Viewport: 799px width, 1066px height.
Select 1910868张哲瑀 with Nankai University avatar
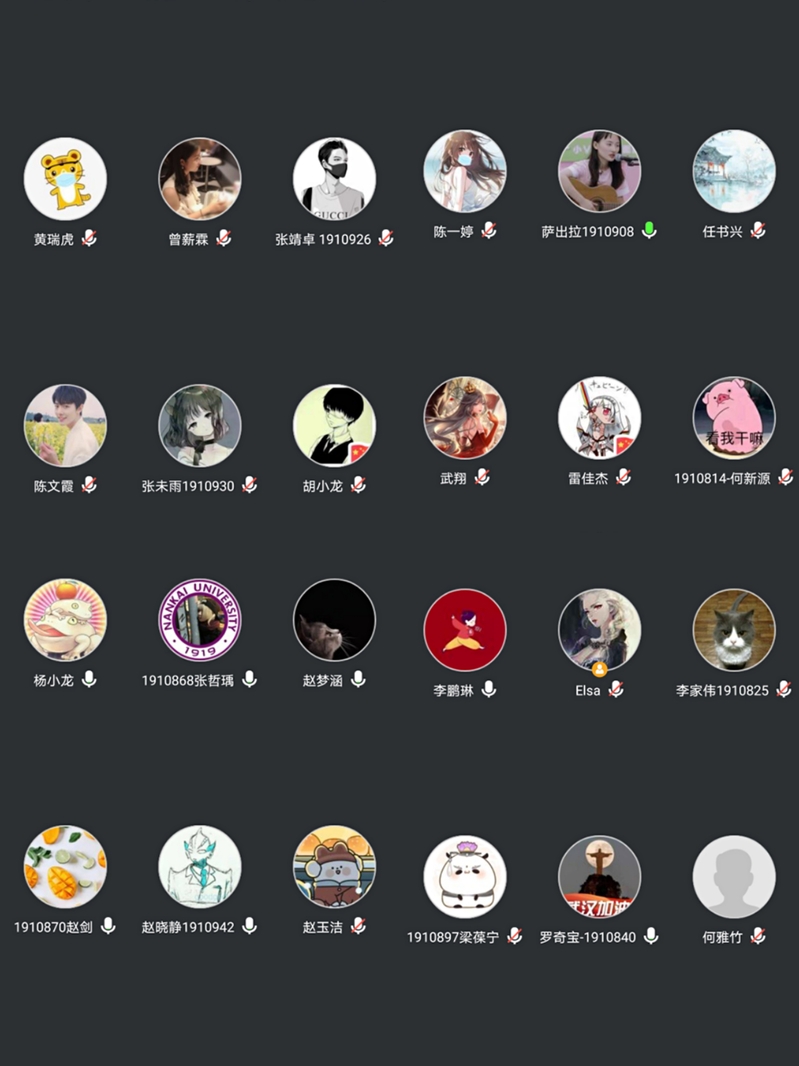coord(200,620)
